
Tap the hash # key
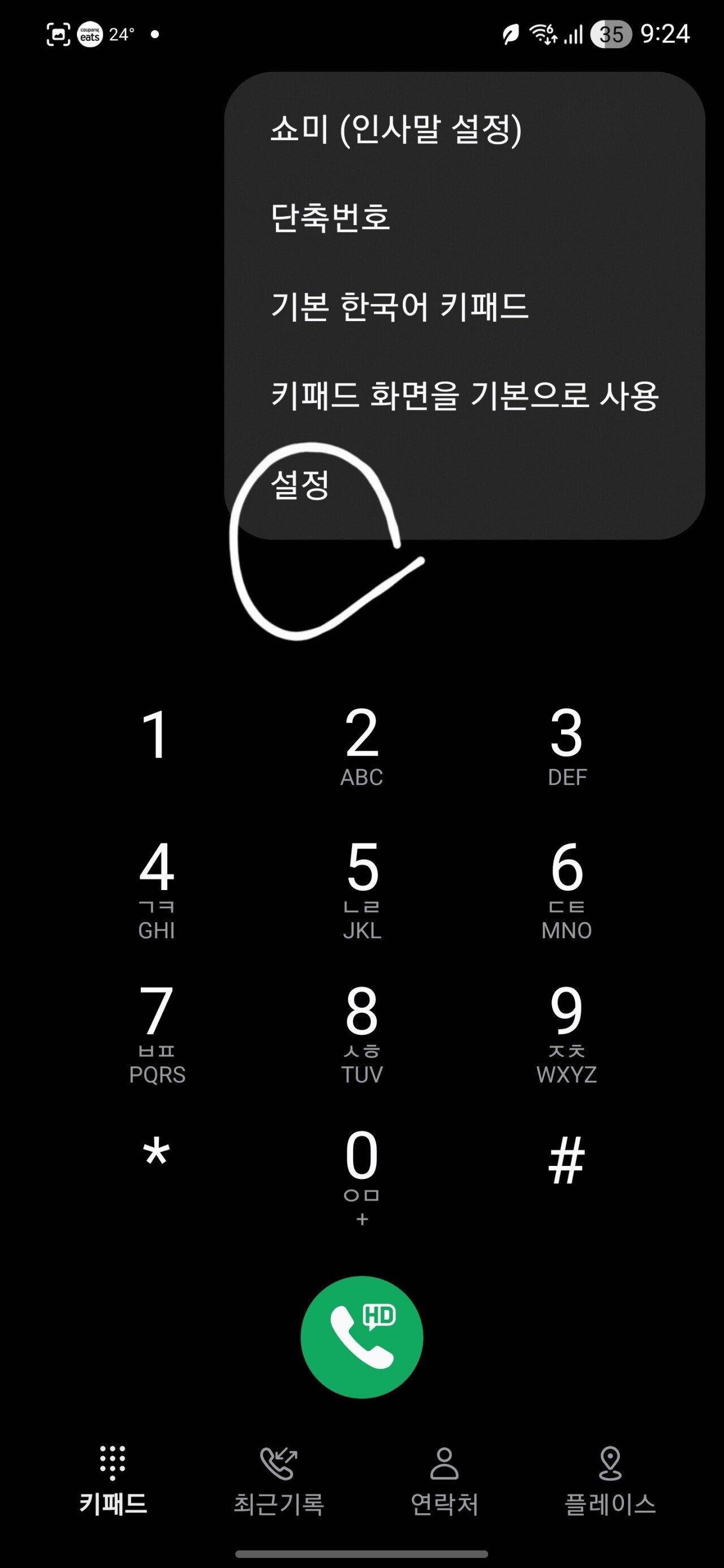[x=567, y=1160]
